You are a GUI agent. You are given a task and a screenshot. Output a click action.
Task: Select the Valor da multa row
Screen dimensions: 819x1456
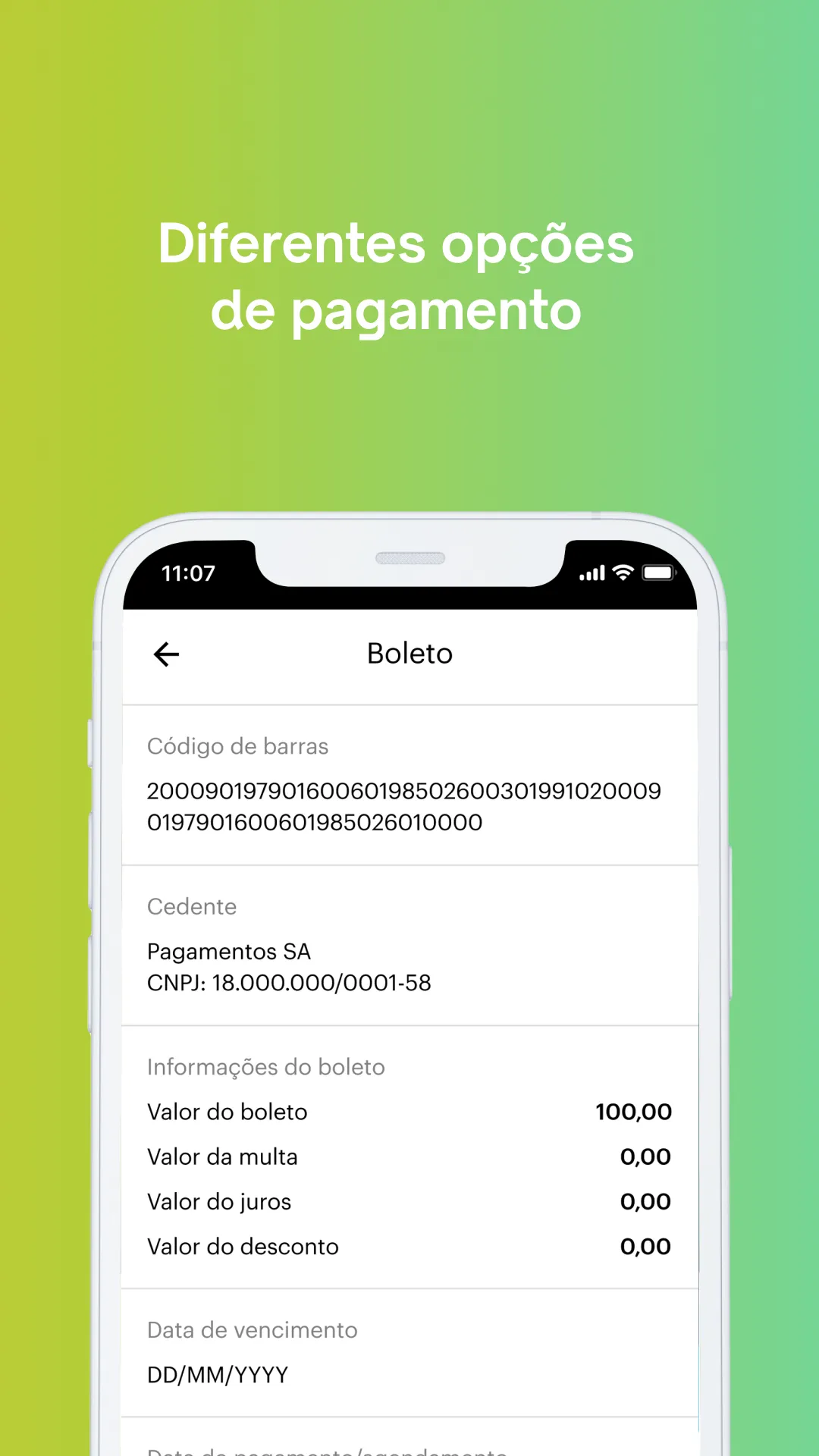(x=222, y=1156)
